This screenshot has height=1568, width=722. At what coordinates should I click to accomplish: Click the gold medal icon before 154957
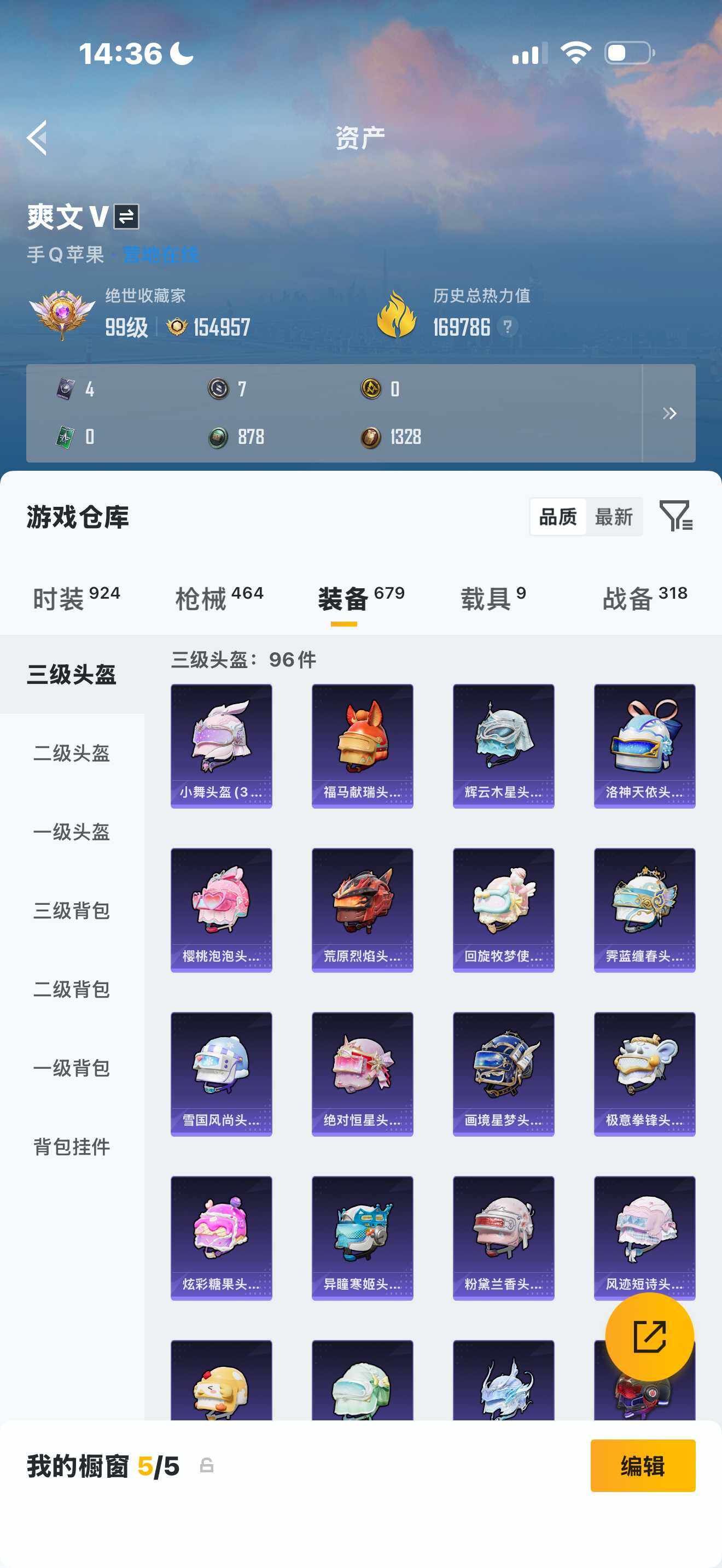coord(177,328)
